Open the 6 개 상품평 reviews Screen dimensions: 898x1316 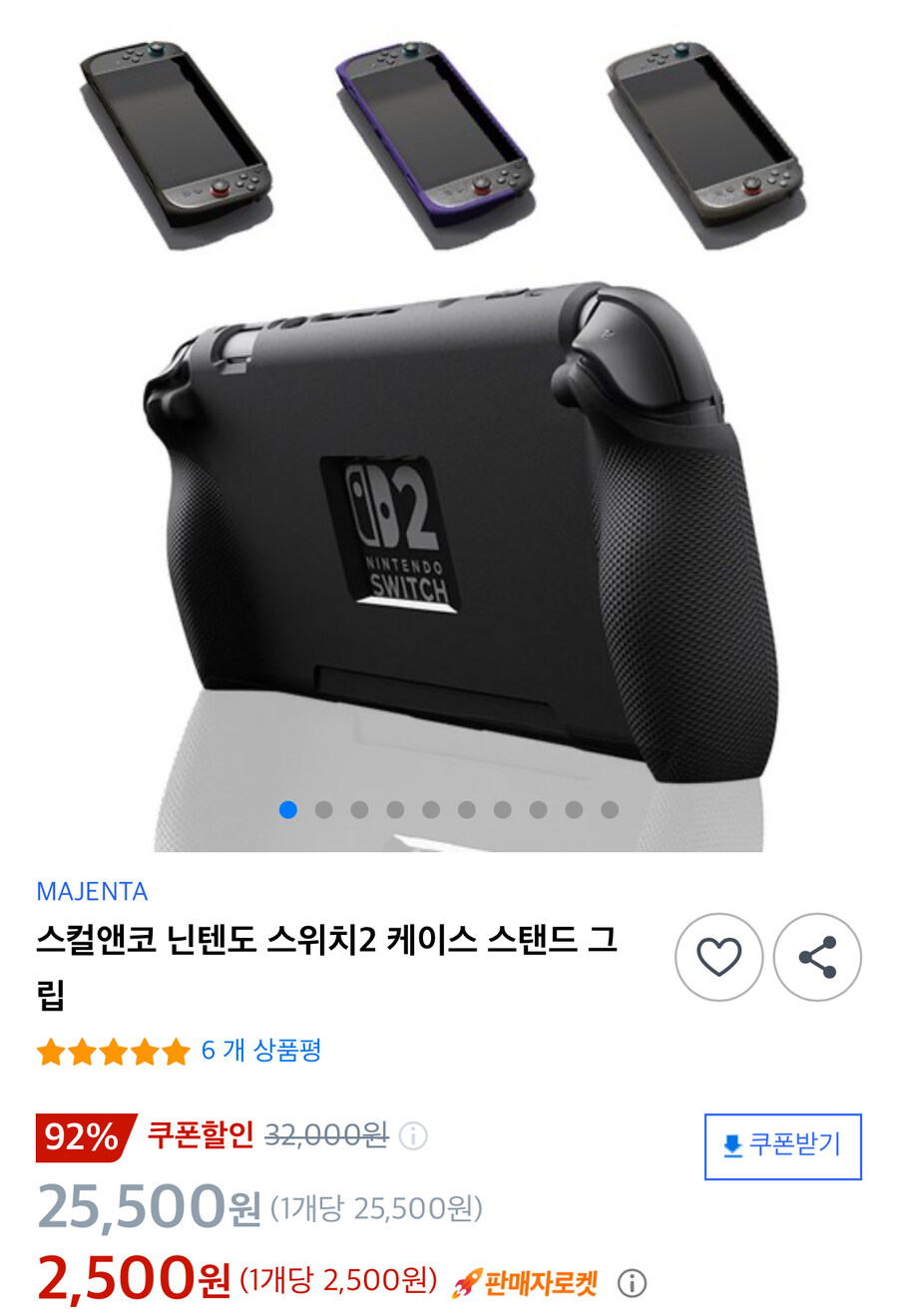[260, 1051]
